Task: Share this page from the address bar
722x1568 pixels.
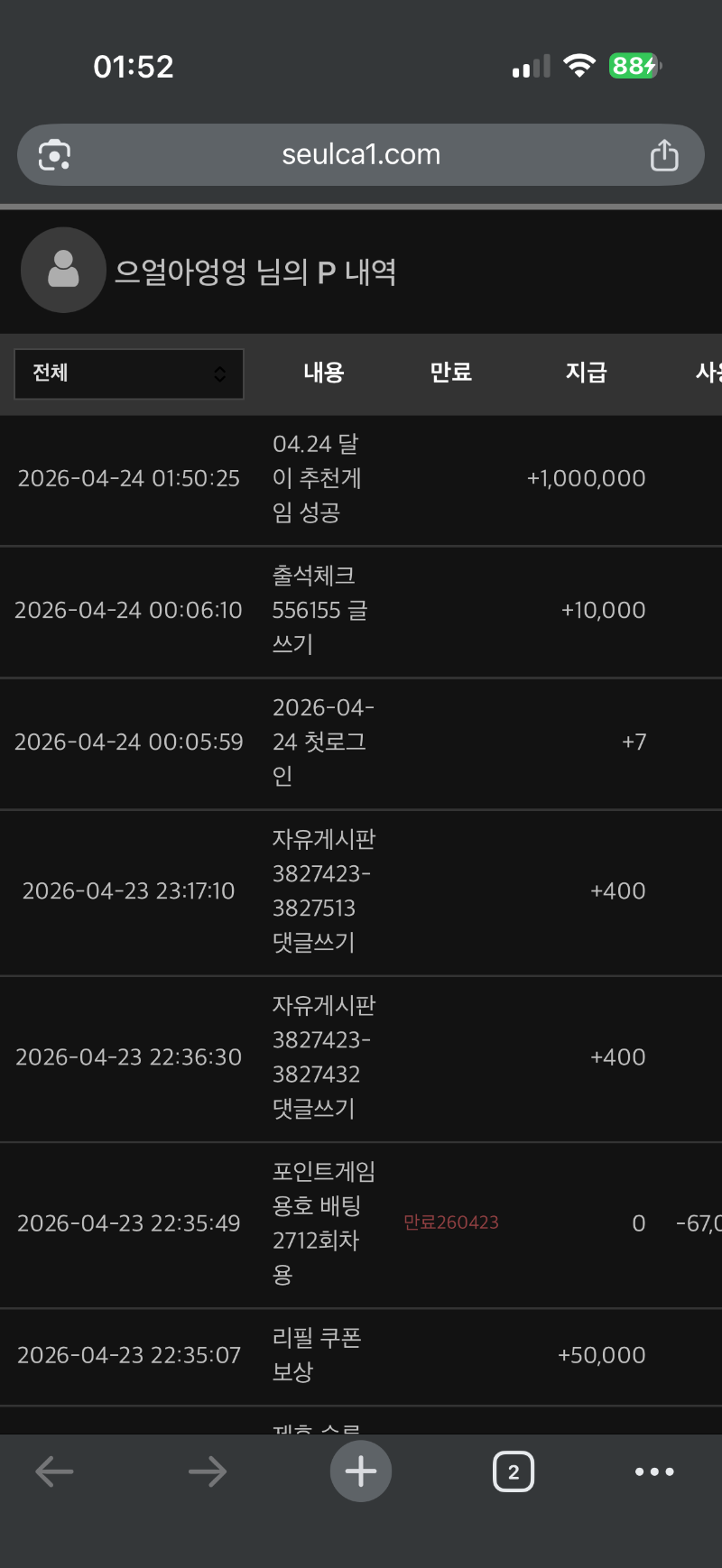Action: point(664,155)
